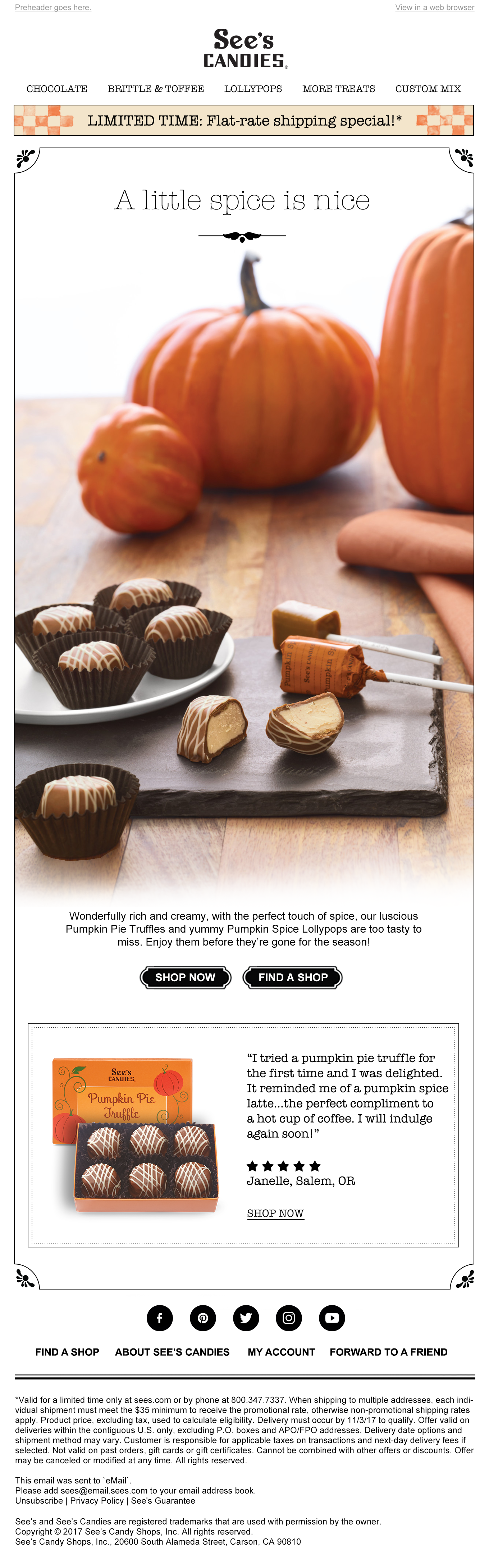Visit See's Candies Facebook page

pos(159,1318)
